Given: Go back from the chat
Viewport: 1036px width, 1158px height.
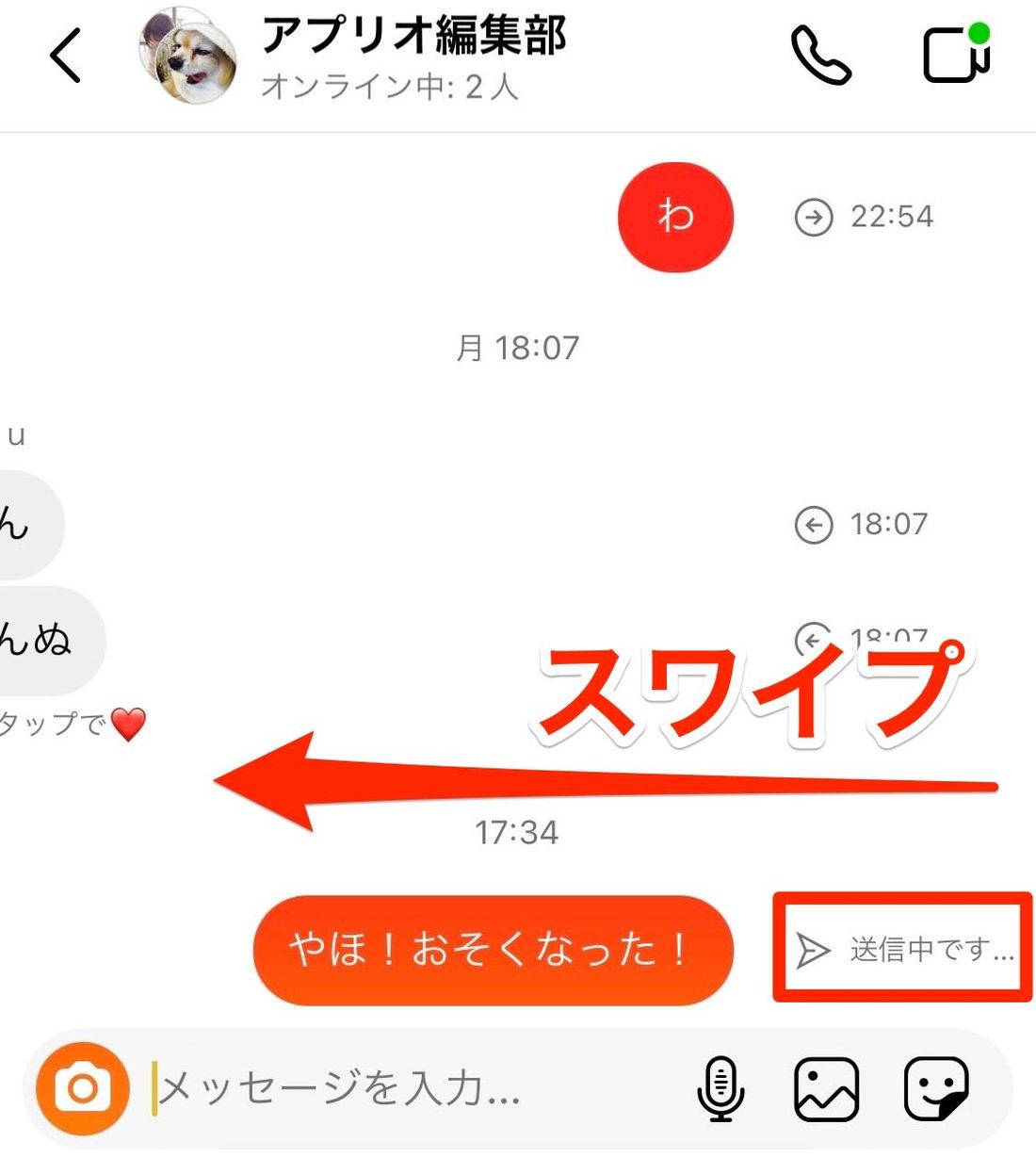Looking at the screenshot, I should click(x=66, y=56).
